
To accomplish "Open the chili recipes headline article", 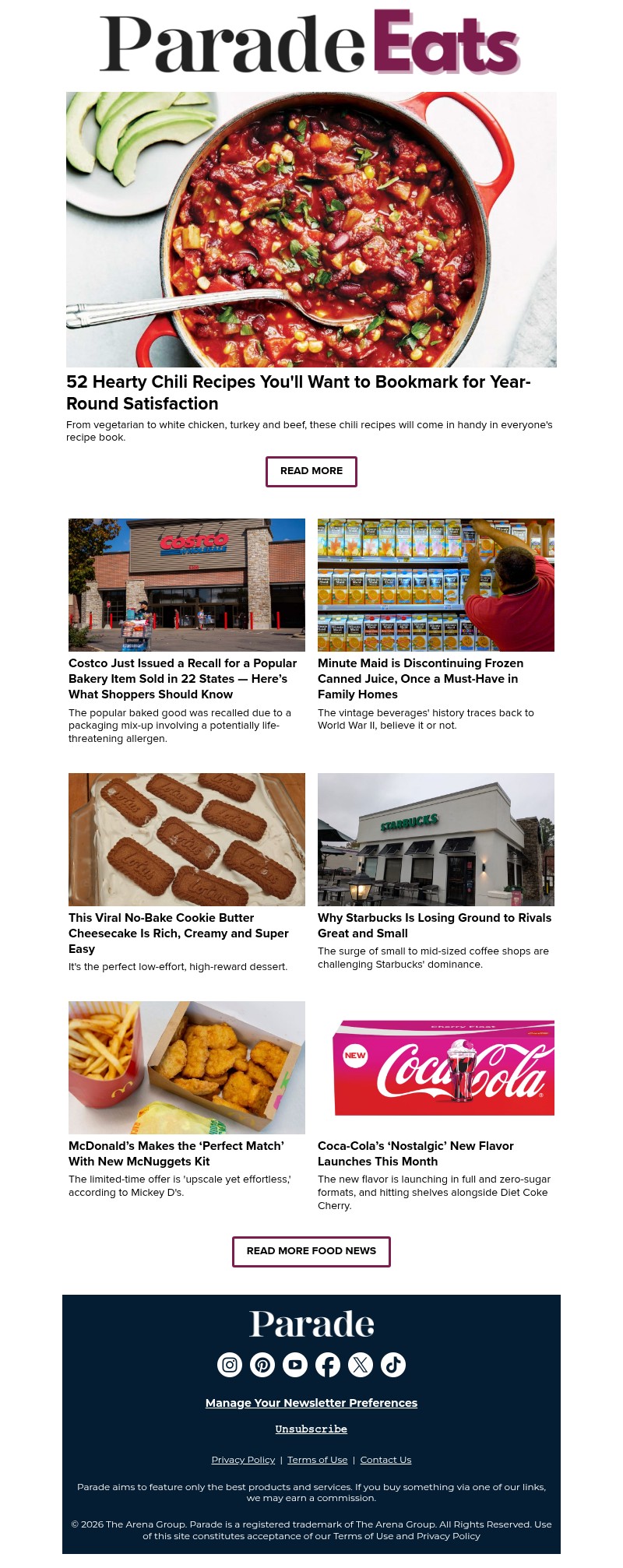I will 298,393.
